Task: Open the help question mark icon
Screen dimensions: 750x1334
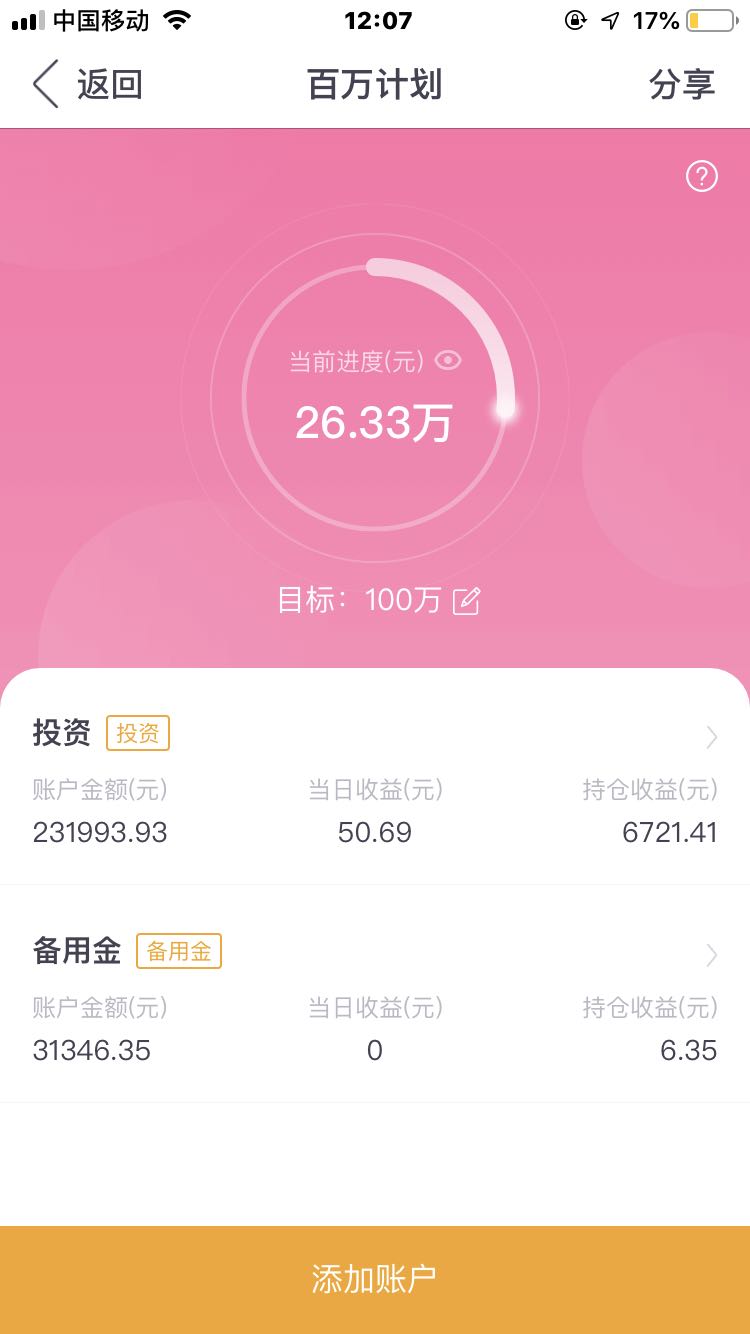Action: (702, 177)
